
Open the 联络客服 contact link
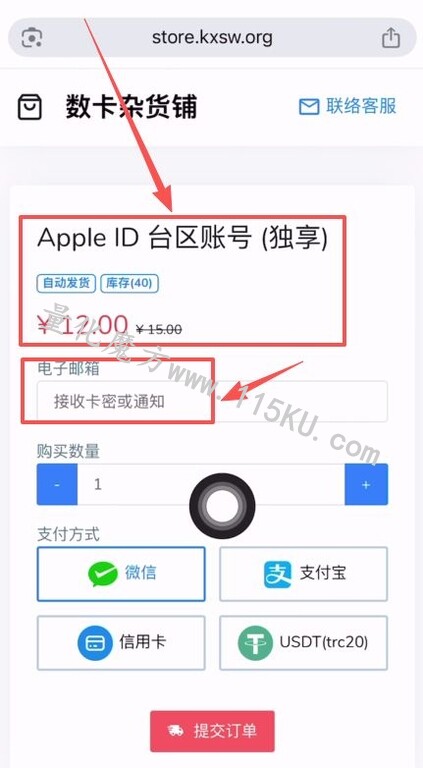pos(348,106)
